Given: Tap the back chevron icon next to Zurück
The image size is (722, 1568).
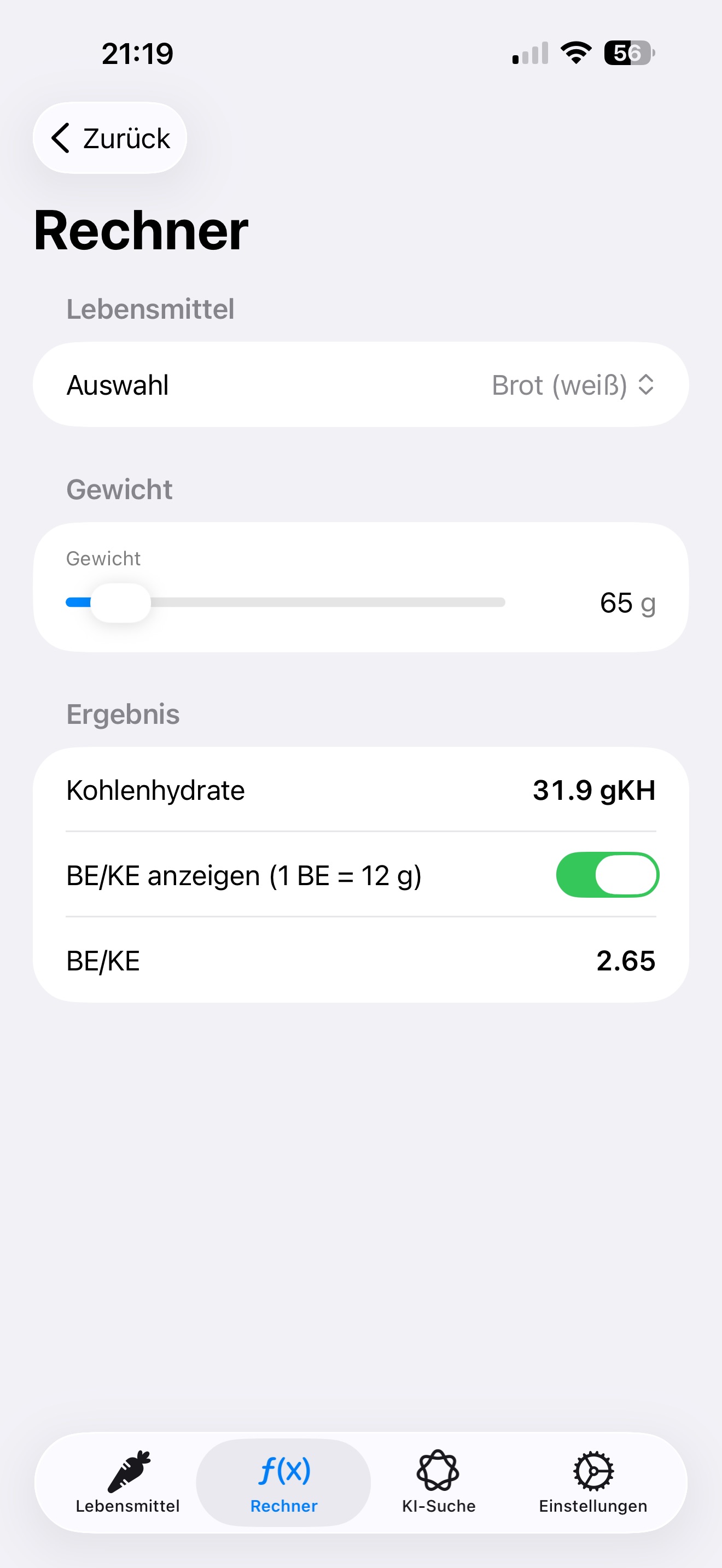Looking at the screenshot, I should 61,138.
